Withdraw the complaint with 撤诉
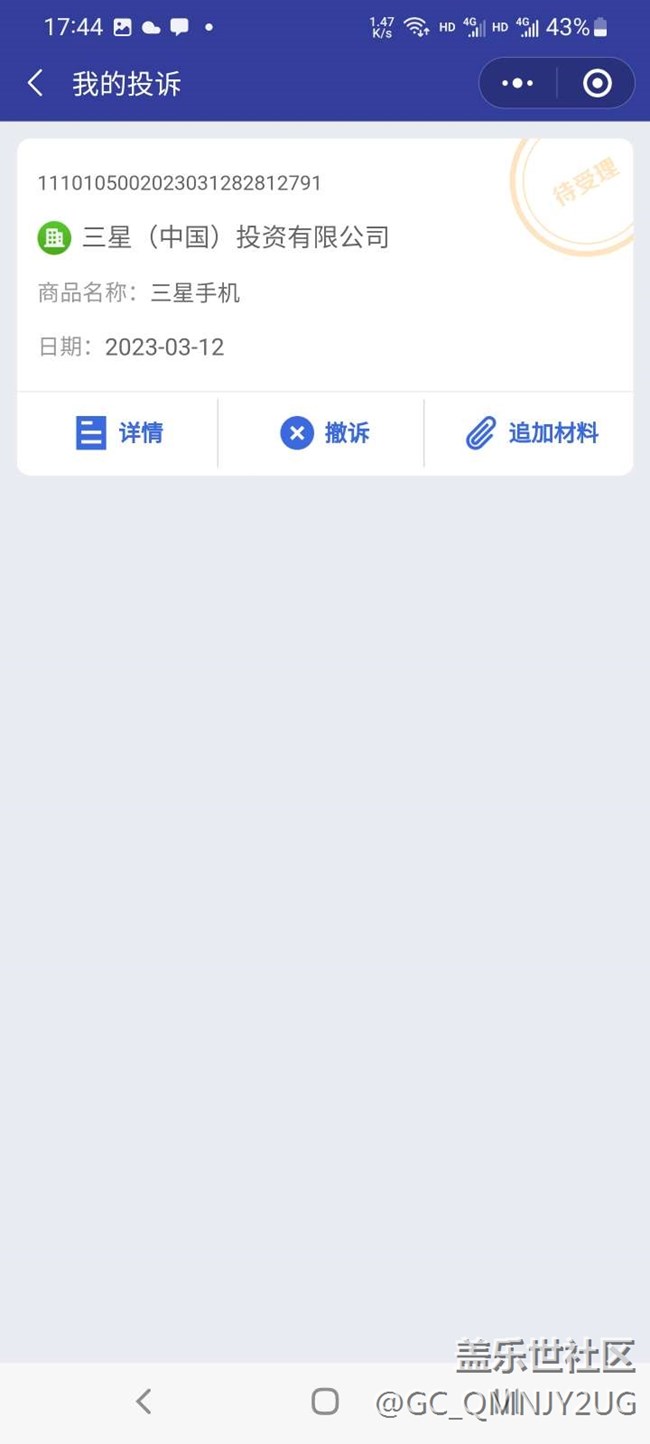This screenshot has width=650, height=1444. pyautogui.click(x=324, y=433)
